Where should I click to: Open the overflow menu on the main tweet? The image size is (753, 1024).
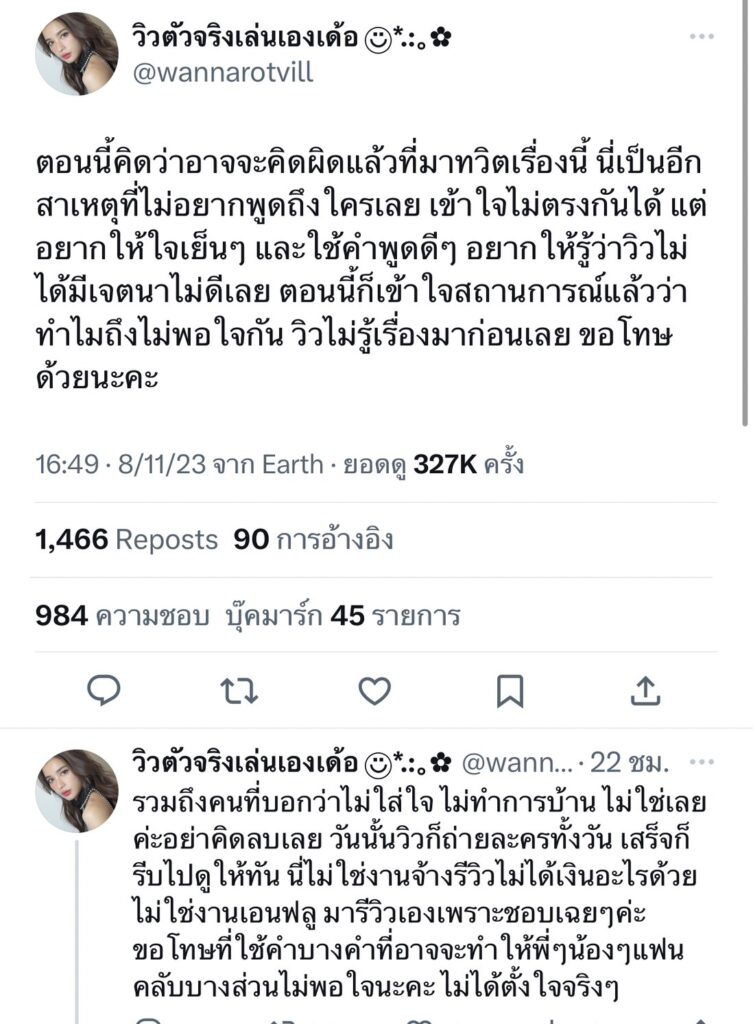(702, 36)
